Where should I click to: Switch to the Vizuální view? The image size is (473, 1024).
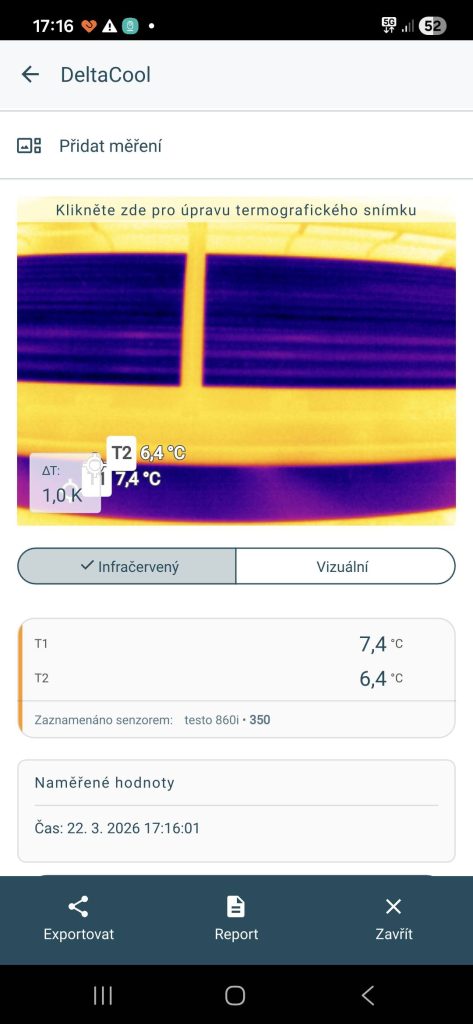click(x=345, y=566)
